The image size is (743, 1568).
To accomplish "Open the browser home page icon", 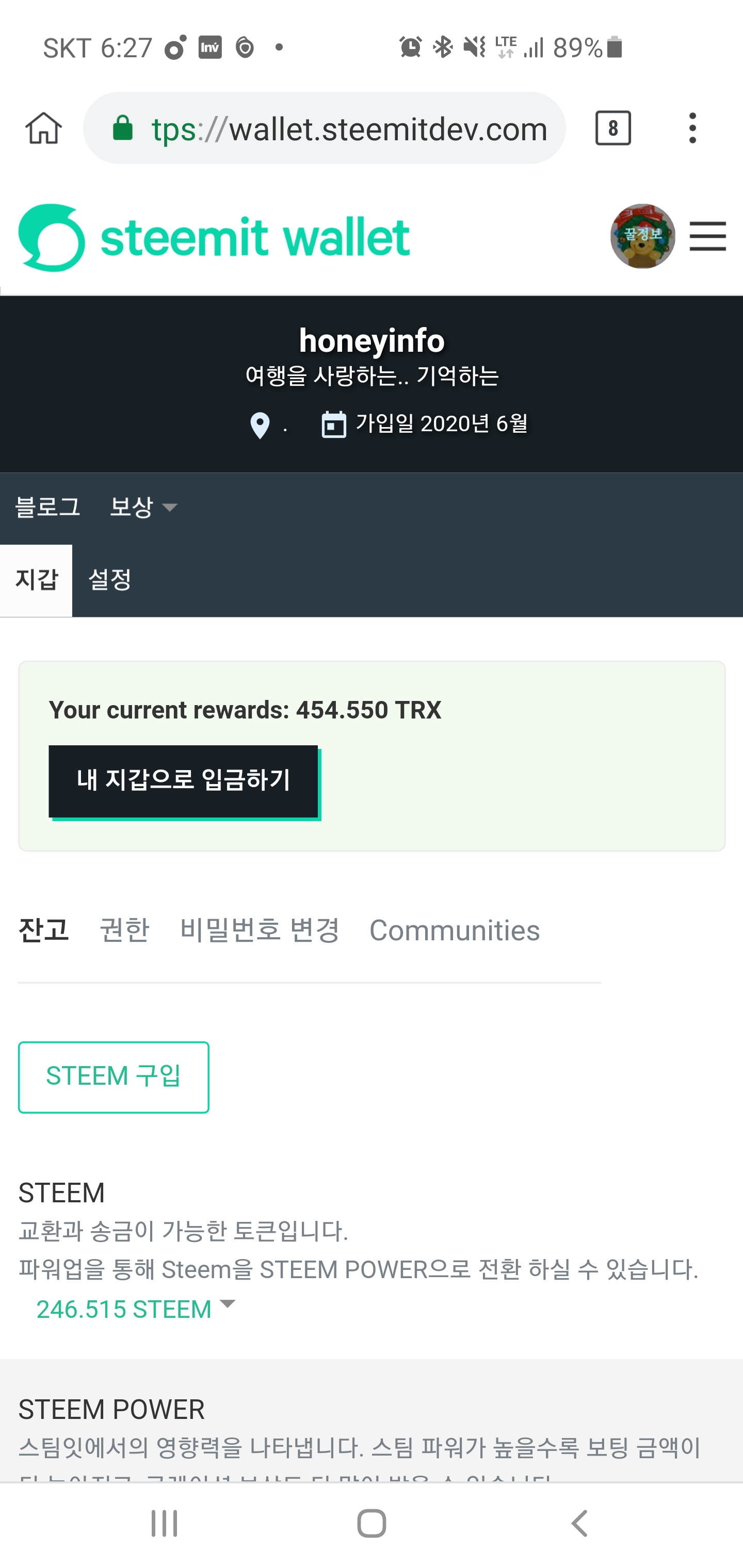I will click(x=44, y=128).
